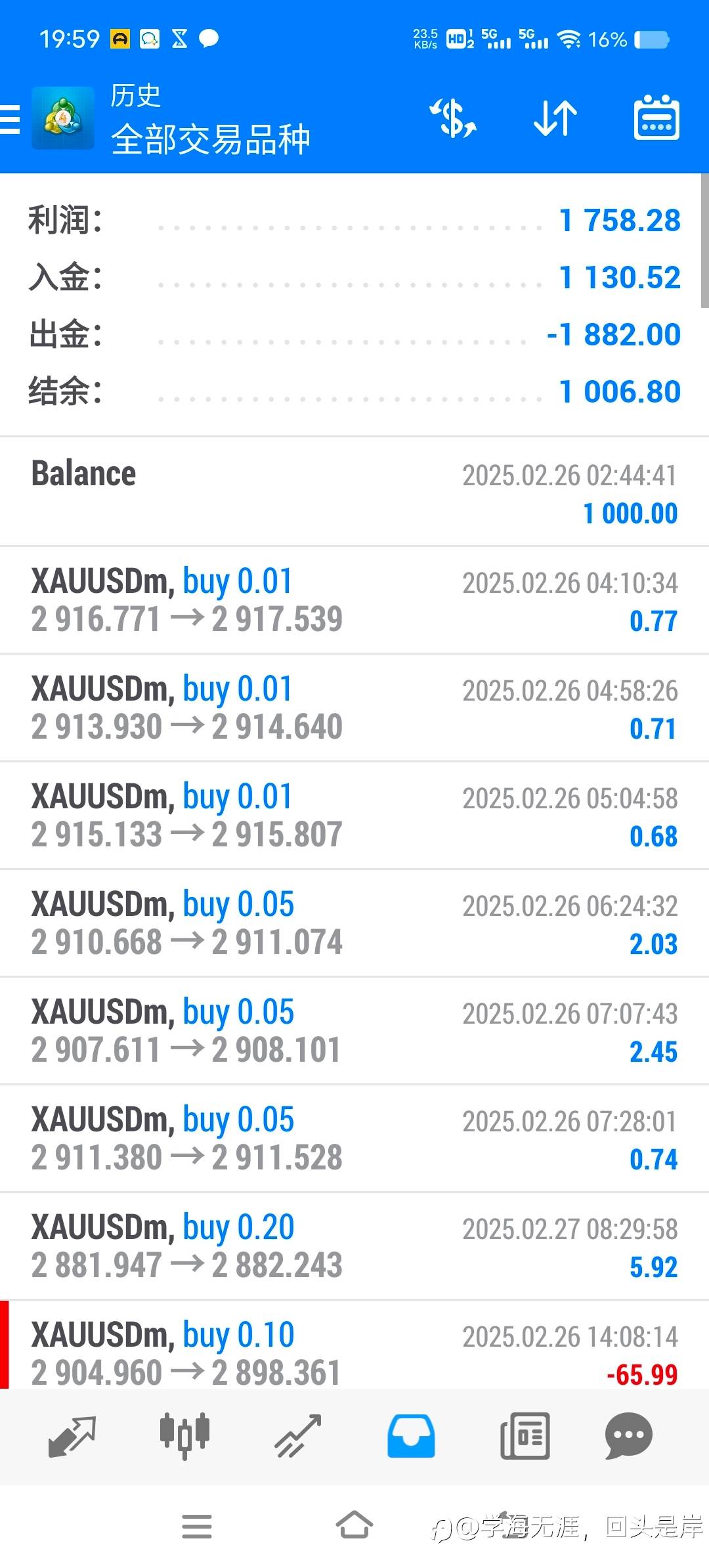Screen dimensions: 709x1568
Task: Switch to the Chart candlestick tab
Action: (184, 1436)
